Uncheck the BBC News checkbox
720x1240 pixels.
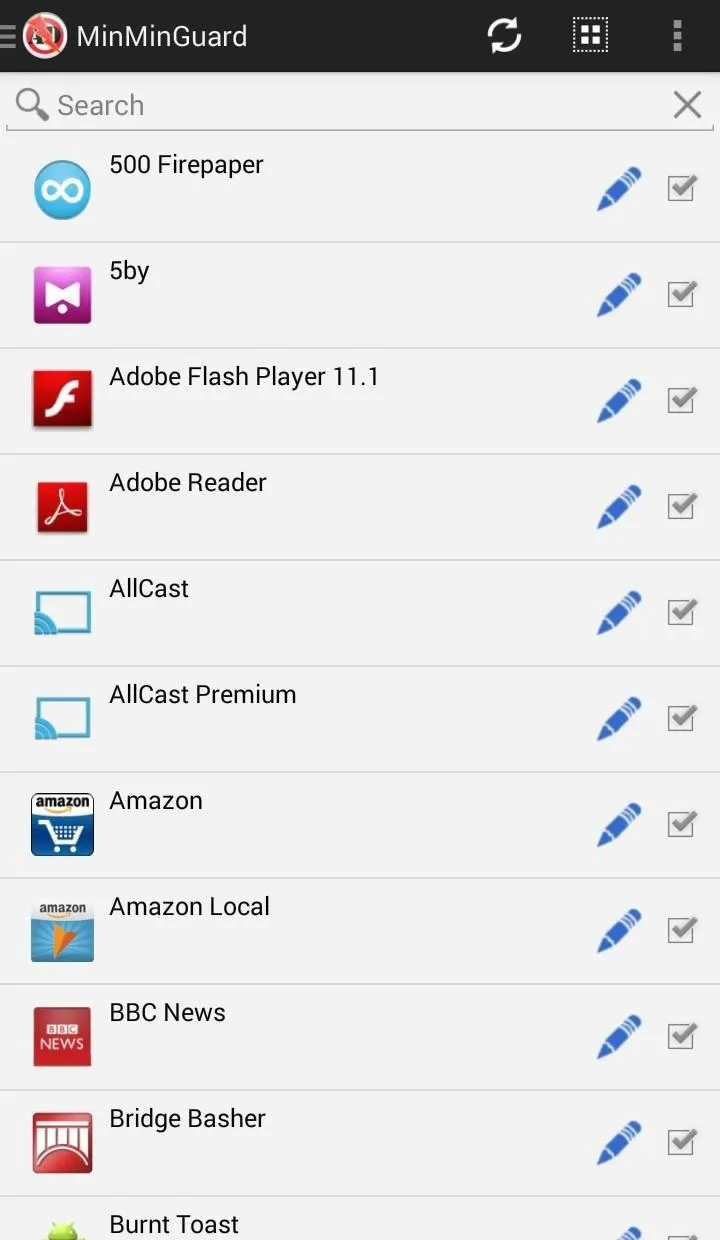tap(682, 1035)
